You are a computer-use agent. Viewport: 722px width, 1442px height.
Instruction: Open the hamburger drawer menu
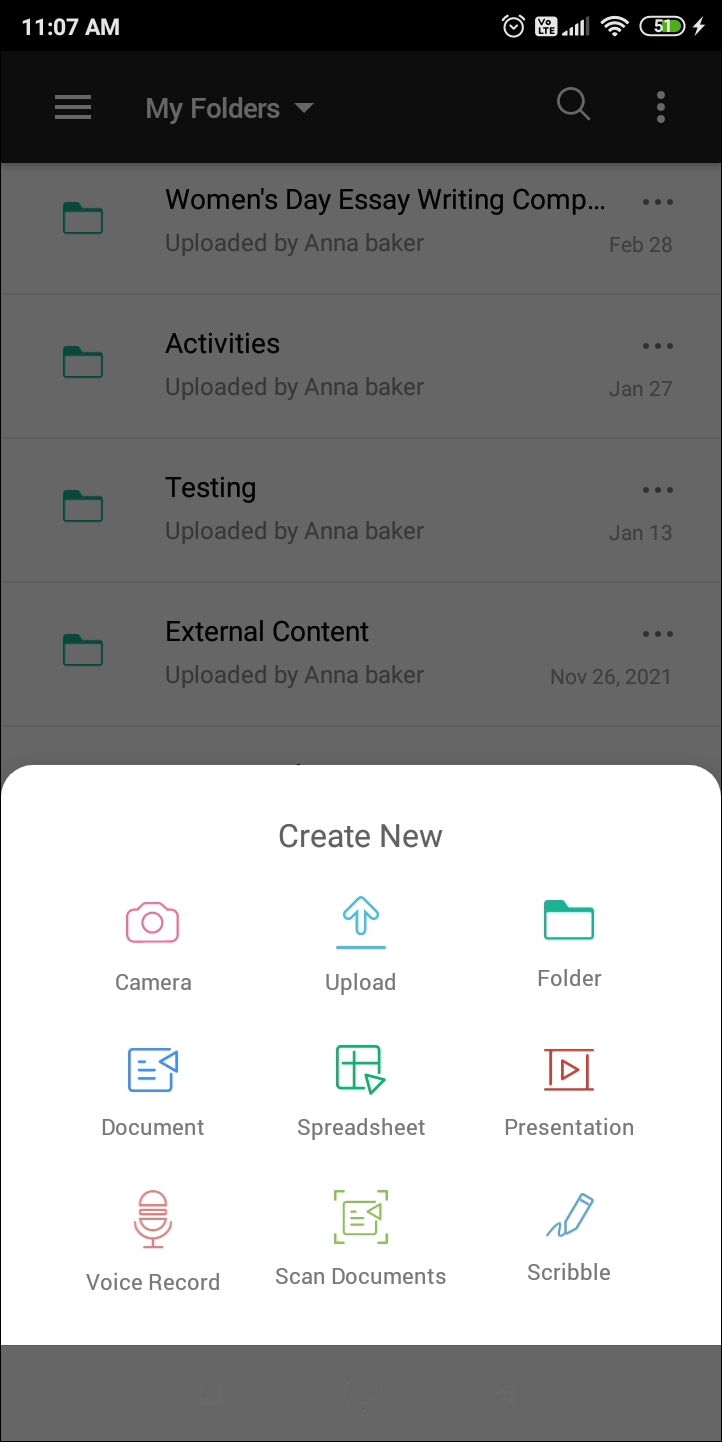(x=73, y=108)
